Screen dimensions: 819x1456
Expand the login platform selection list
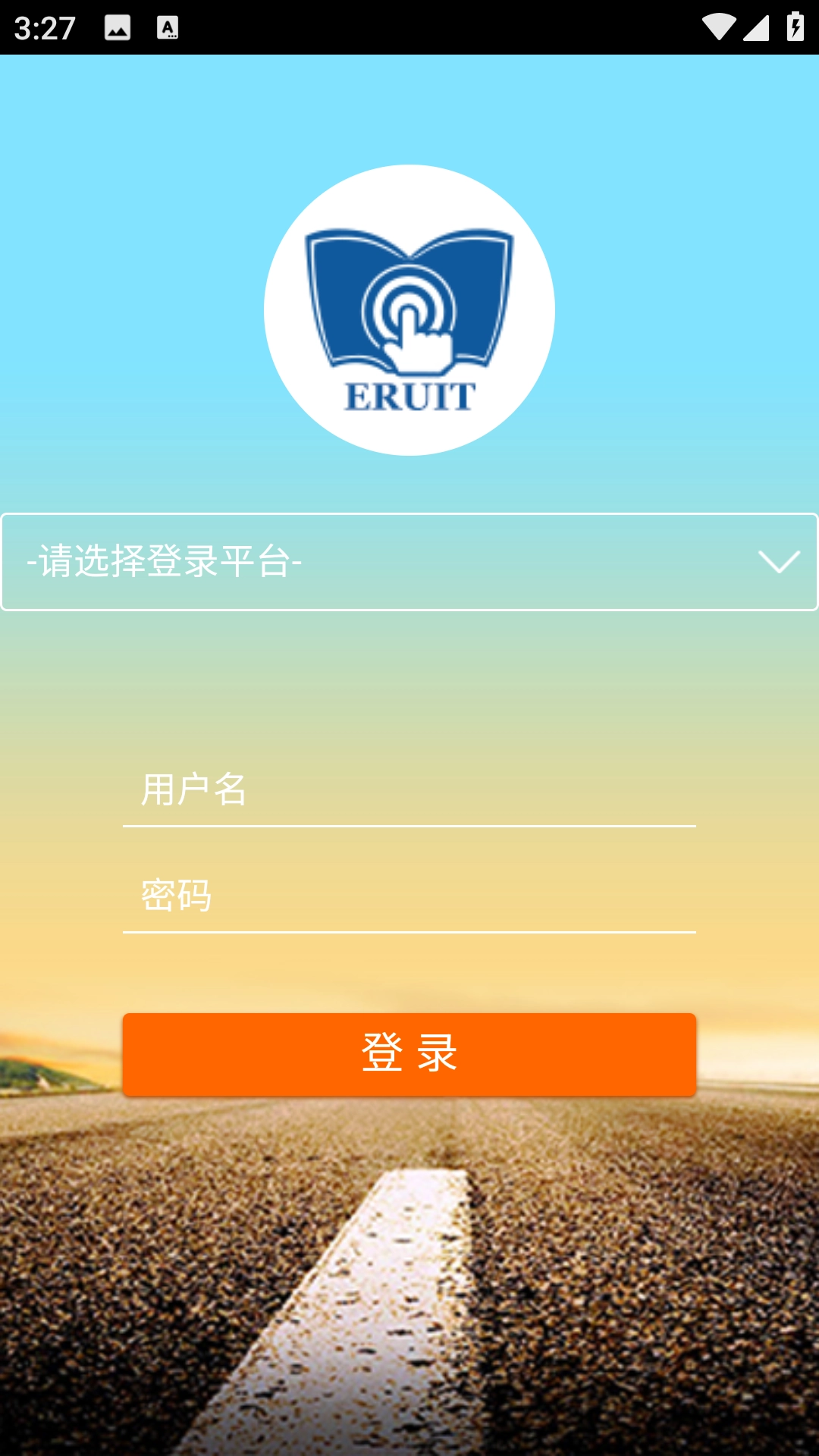409,563
